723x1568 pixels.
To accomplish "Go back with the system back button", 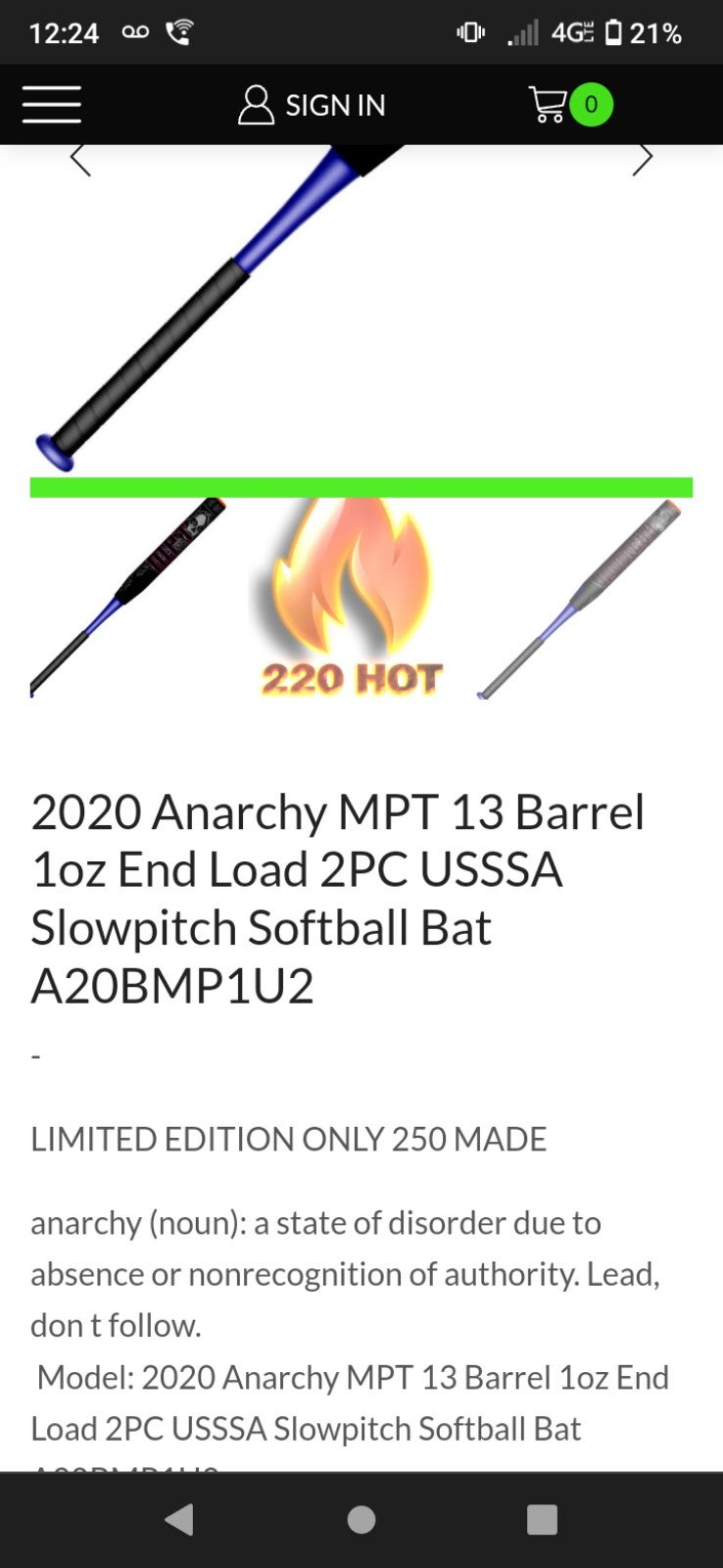I will point(179,1519).
